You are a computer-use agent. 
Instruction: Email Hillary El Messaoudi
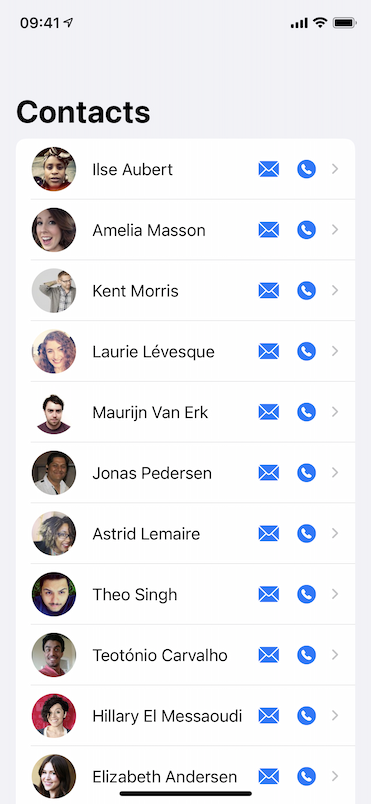(x=269, y=716)
